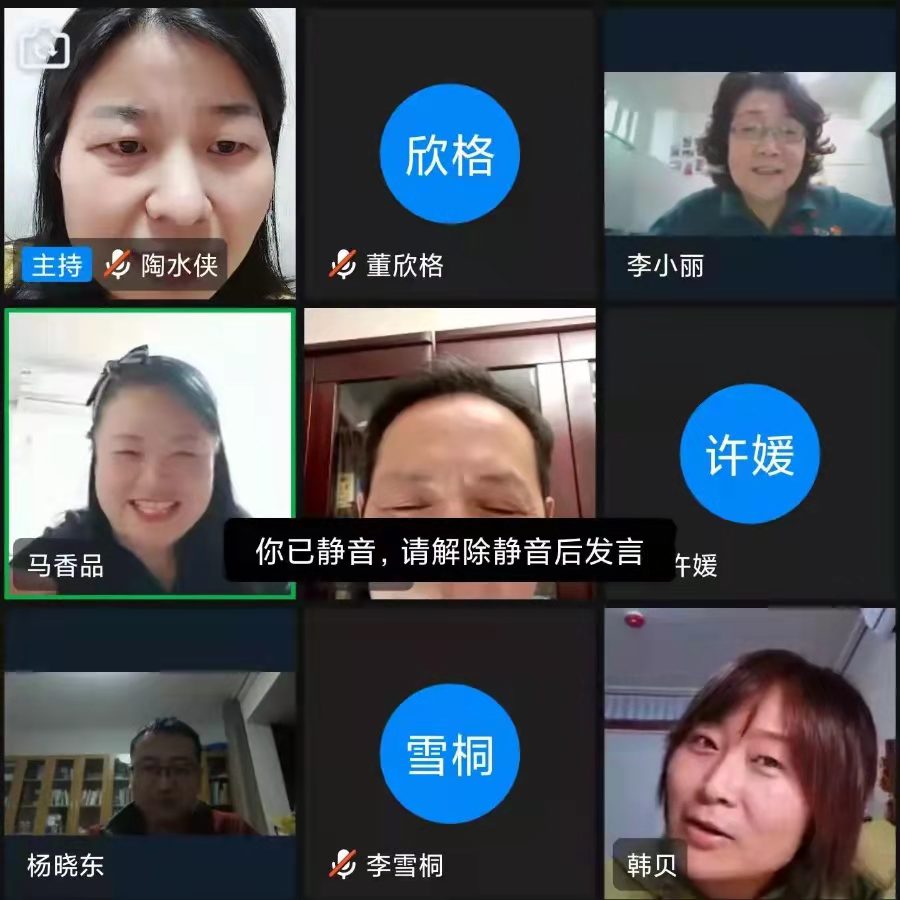
Task: Select 董欣格's participant tile
Action: click(450, 155)
